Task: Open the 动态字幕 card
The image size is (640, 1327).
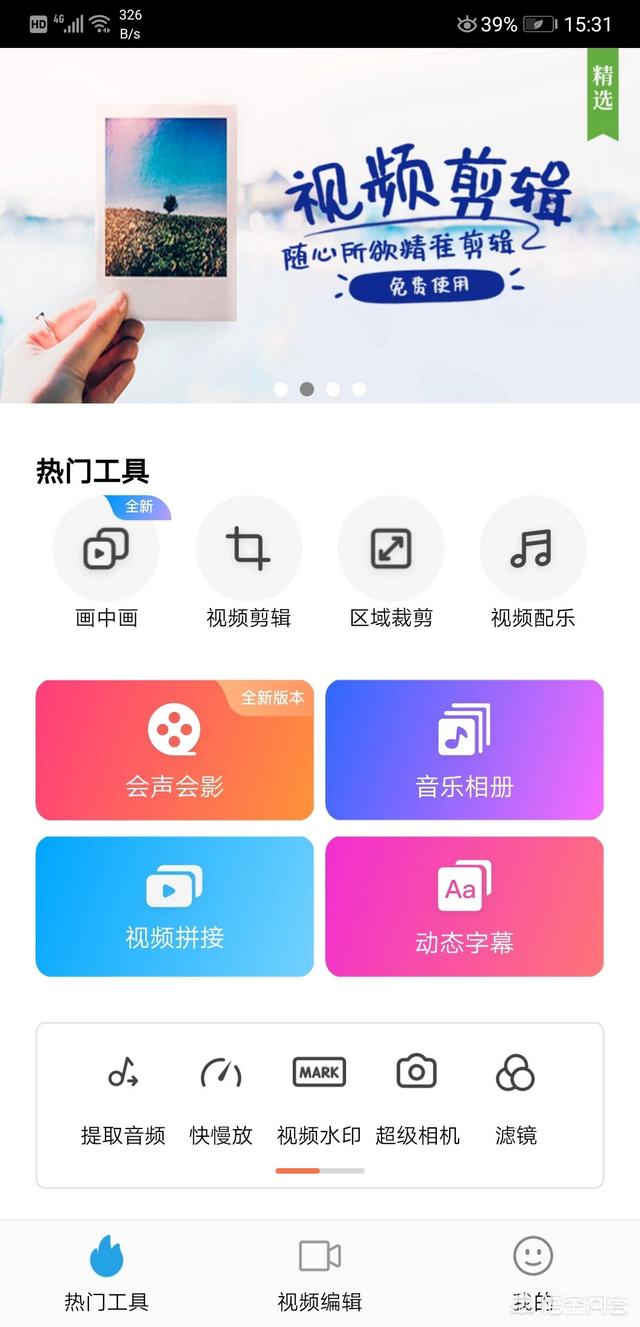Action: 464,906
